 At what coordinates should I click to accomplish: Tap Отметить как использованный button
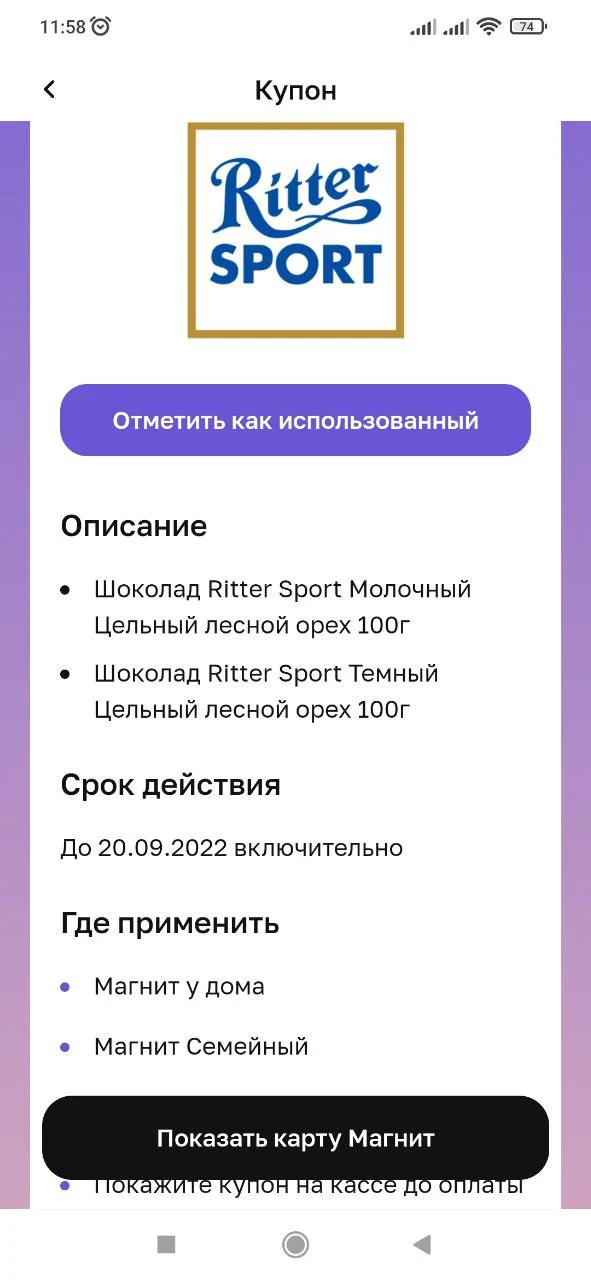(x=295, y=420)
